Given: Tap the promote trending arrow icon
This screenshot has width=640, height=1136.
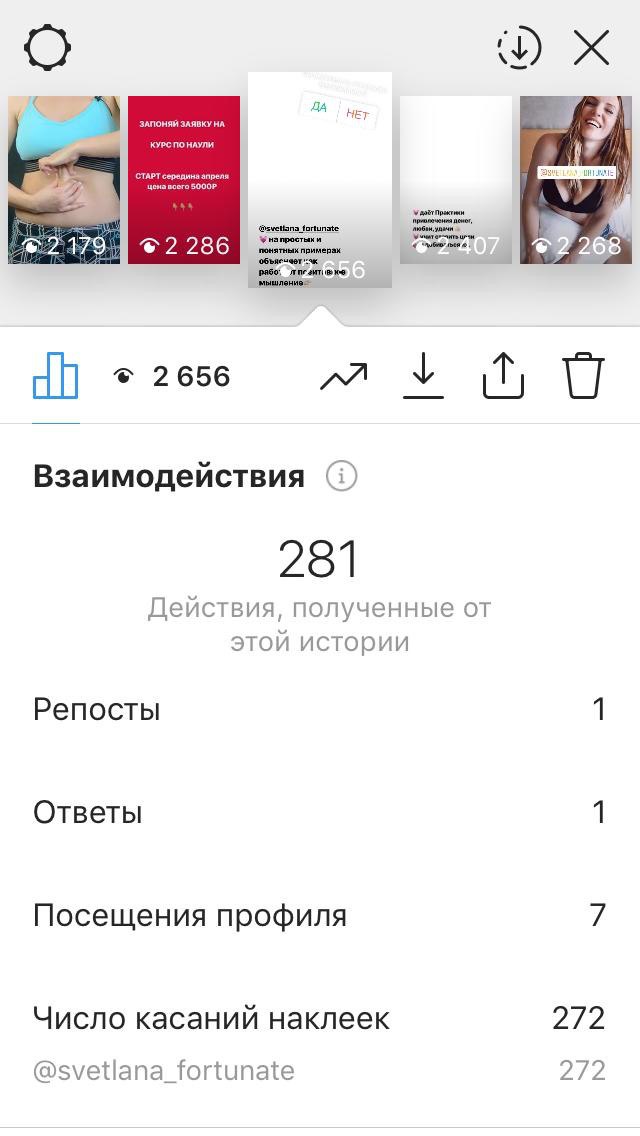Looking at the screenshot, I should [x=344, y=377].
